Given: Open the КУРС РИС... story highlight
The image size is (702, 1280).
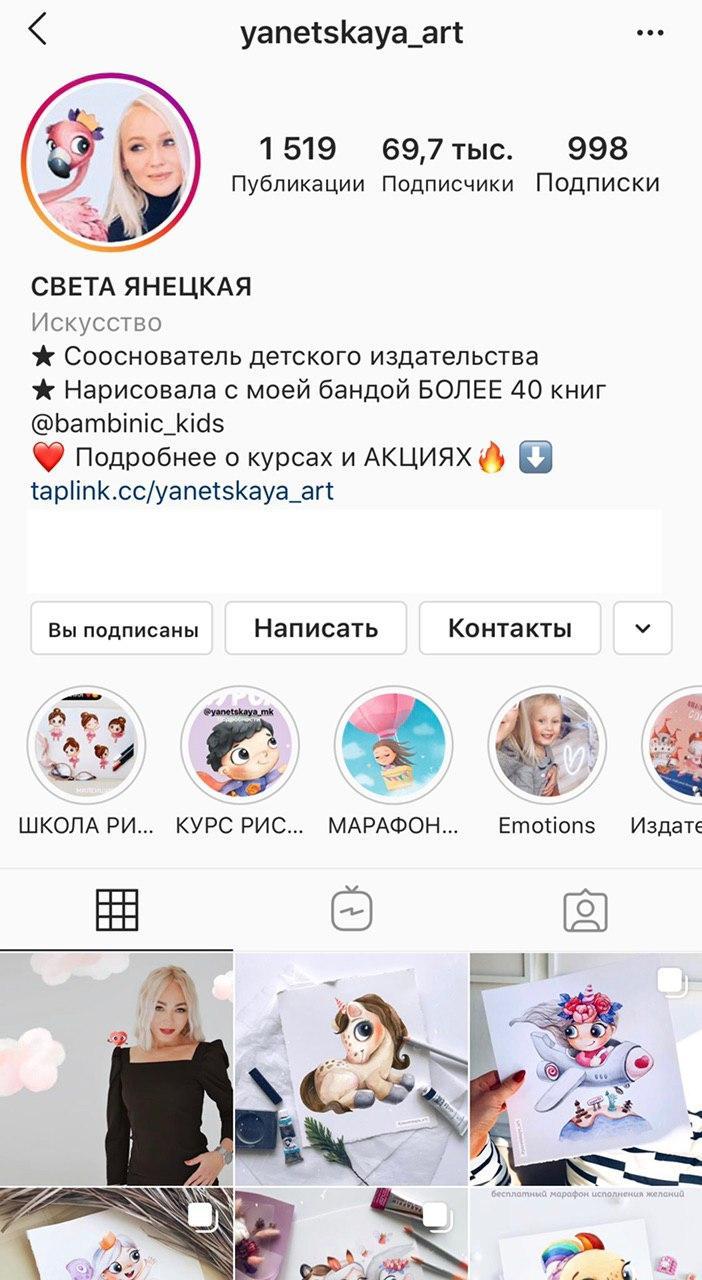Looking at the screenshot, I should click(x=239, y=745).
